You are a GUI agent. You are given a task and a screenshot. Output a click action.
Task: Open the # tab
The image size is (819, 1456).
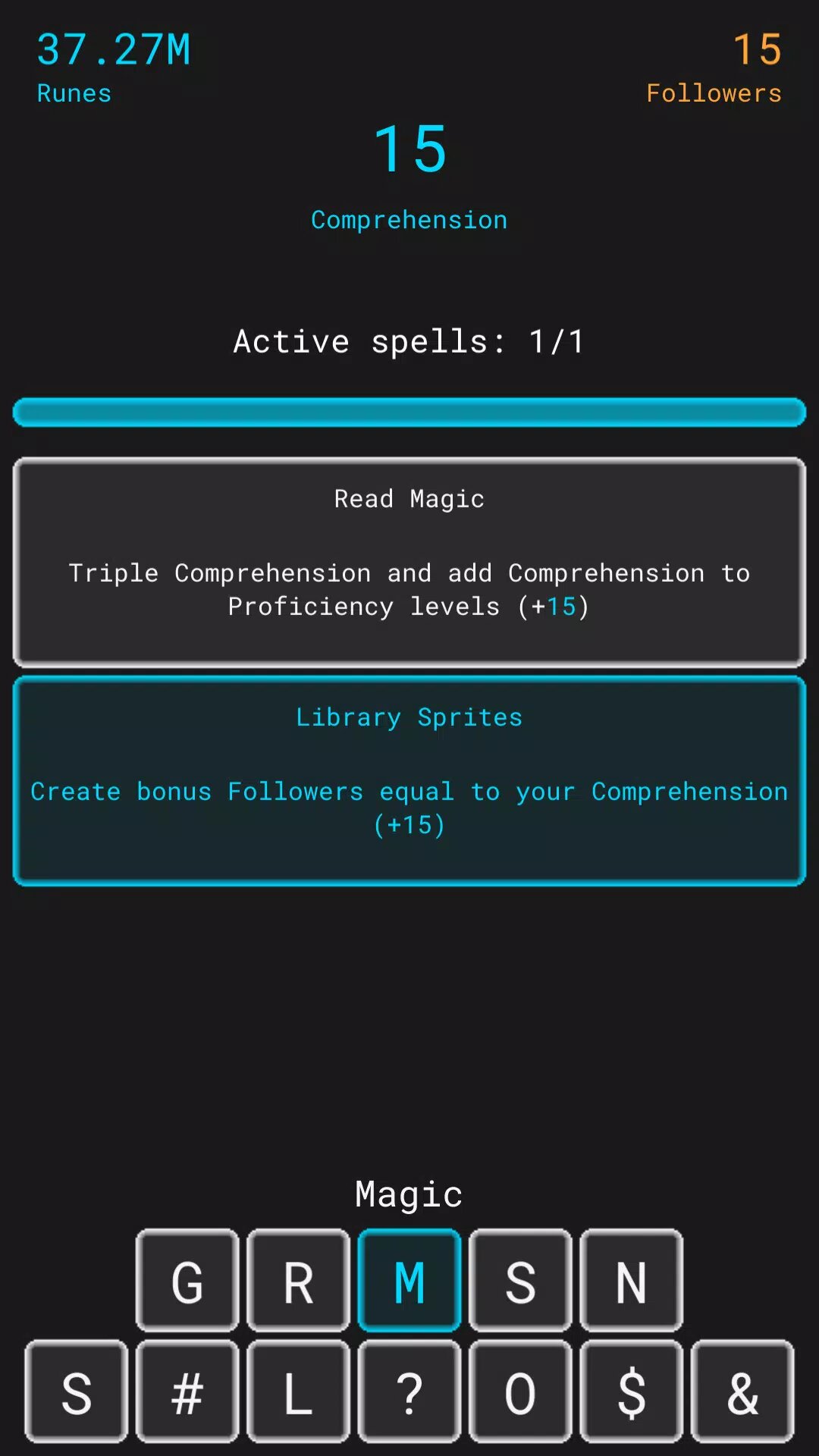[187, 1392]
